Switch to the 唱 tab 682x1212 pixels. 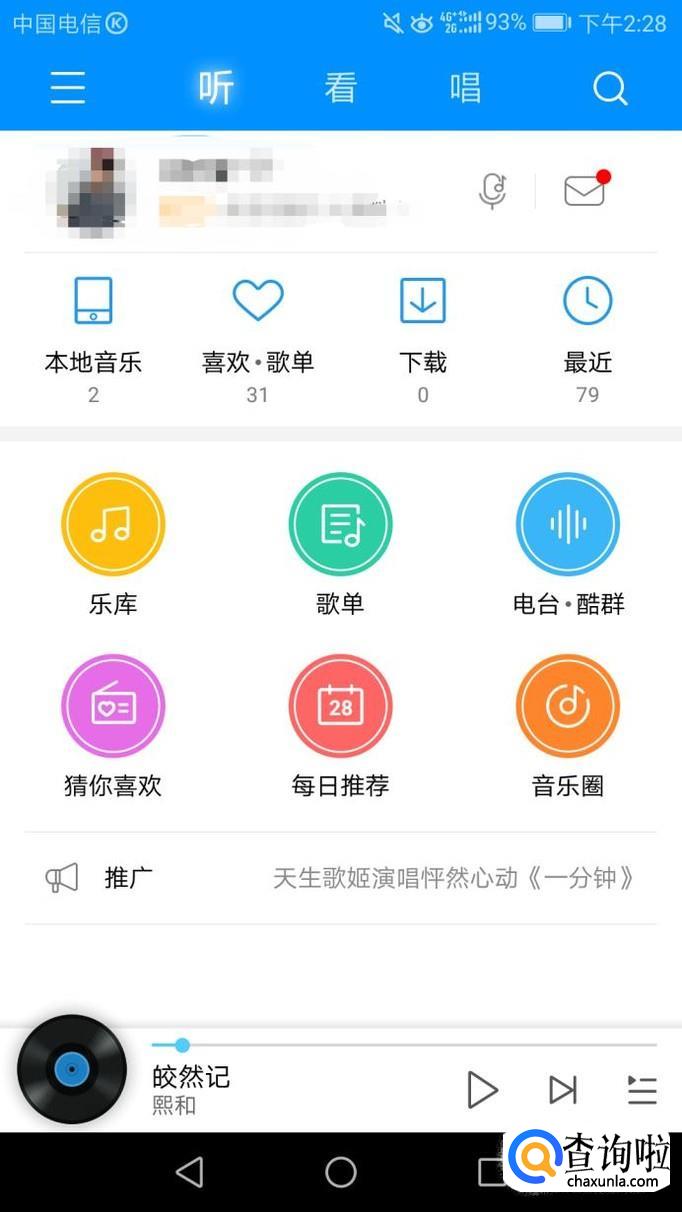(465, 88)
